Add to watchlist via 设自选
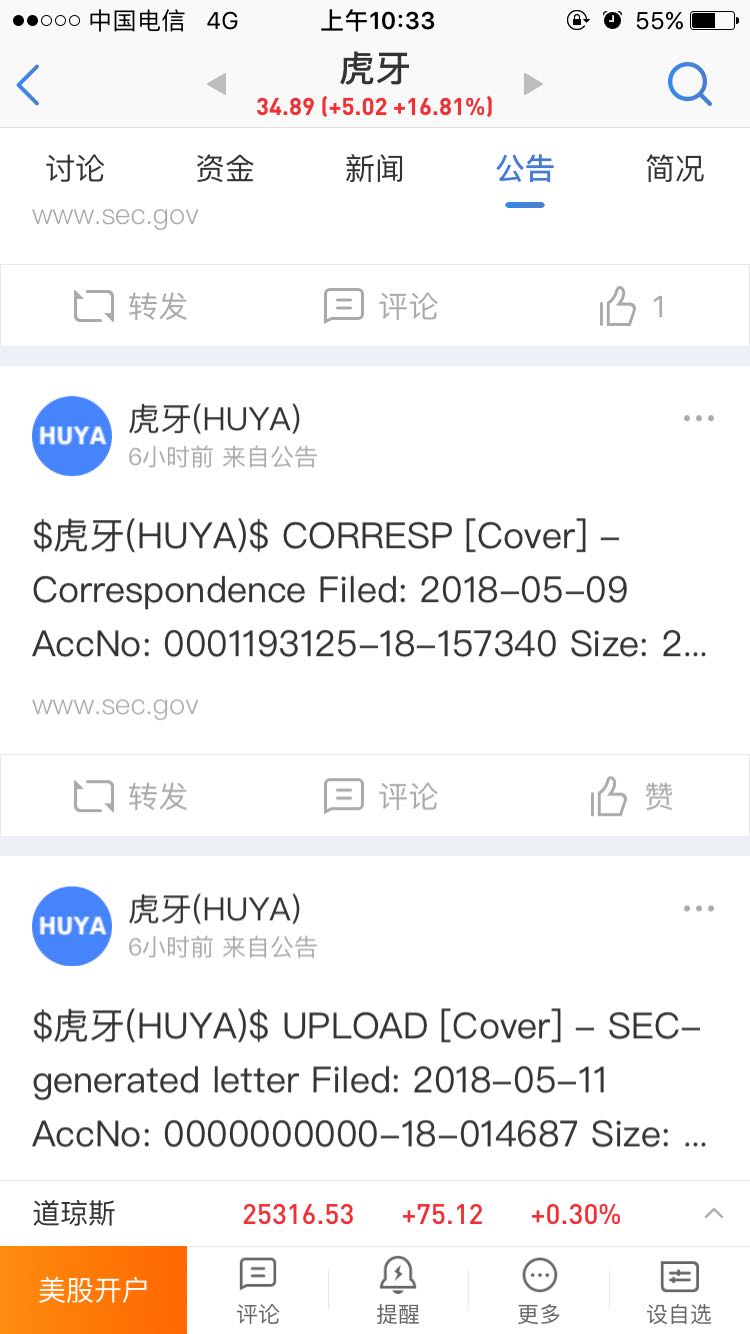The height and width of the screenshot is (1334, 750). coord(679,1291)
